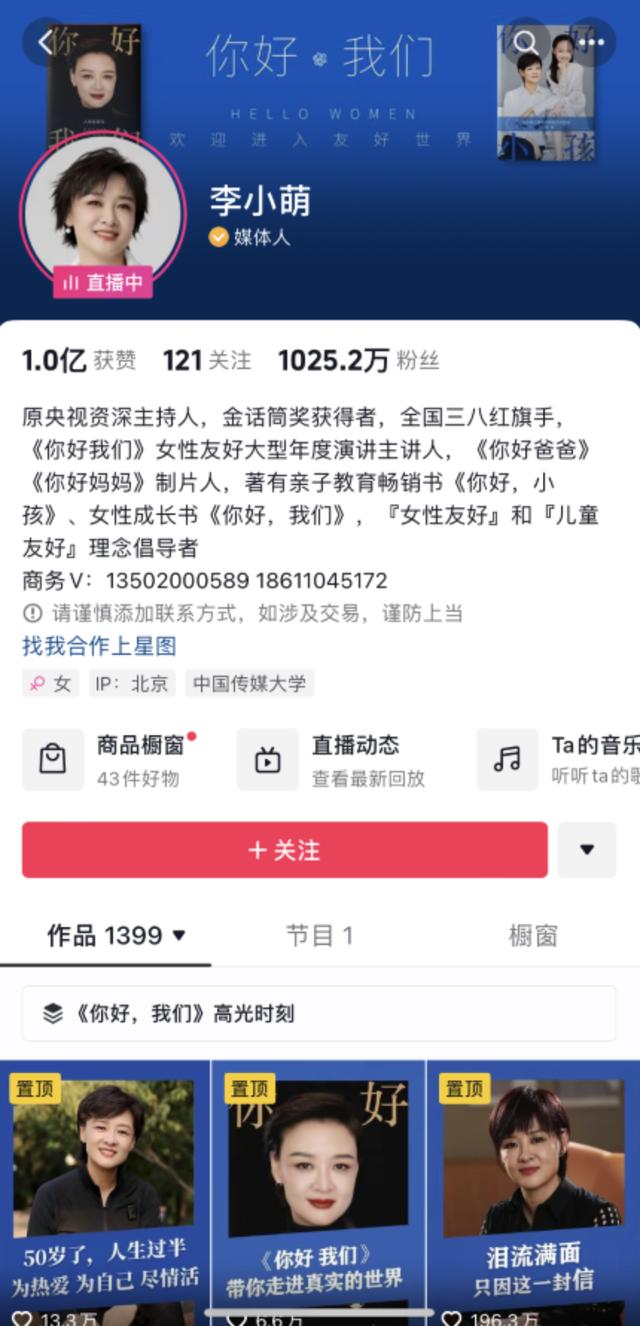Switch to the 节目 1 tab
Screen dimensions: 640x1326
[x=319, y=936]
